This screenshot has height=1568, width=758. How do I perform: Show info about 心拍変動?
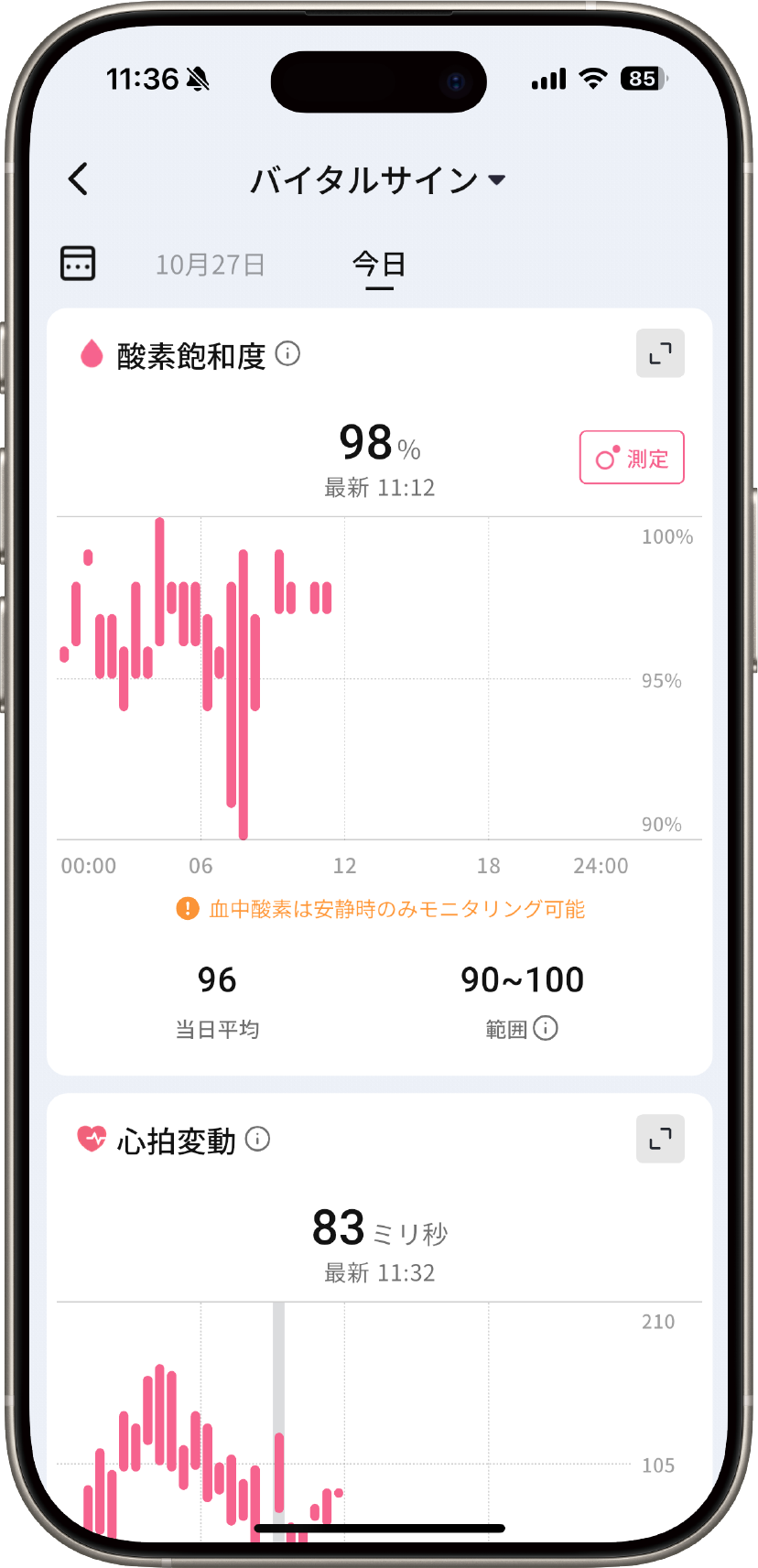[258, 1140]
